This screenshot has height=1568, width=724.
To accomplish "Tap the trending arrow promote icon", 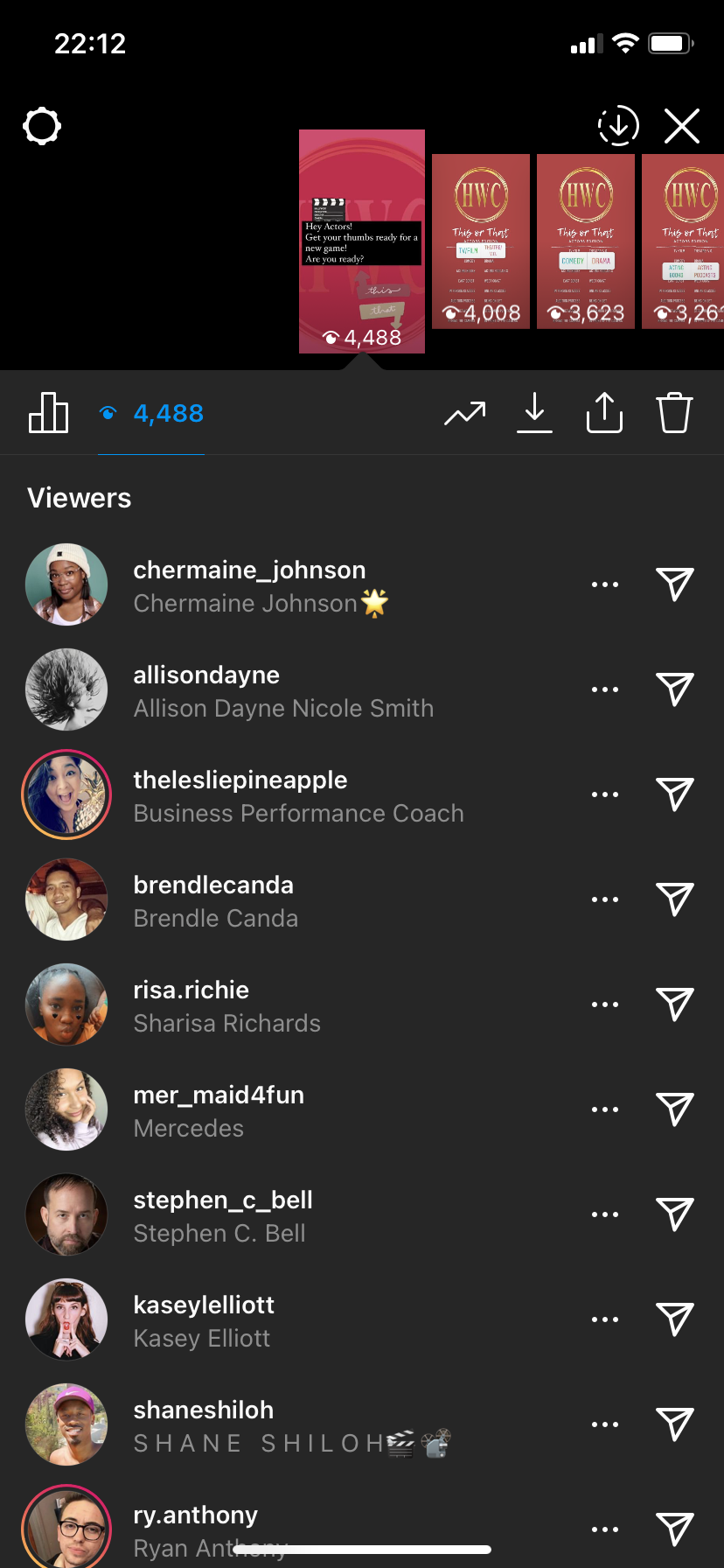I will point(464,413).
